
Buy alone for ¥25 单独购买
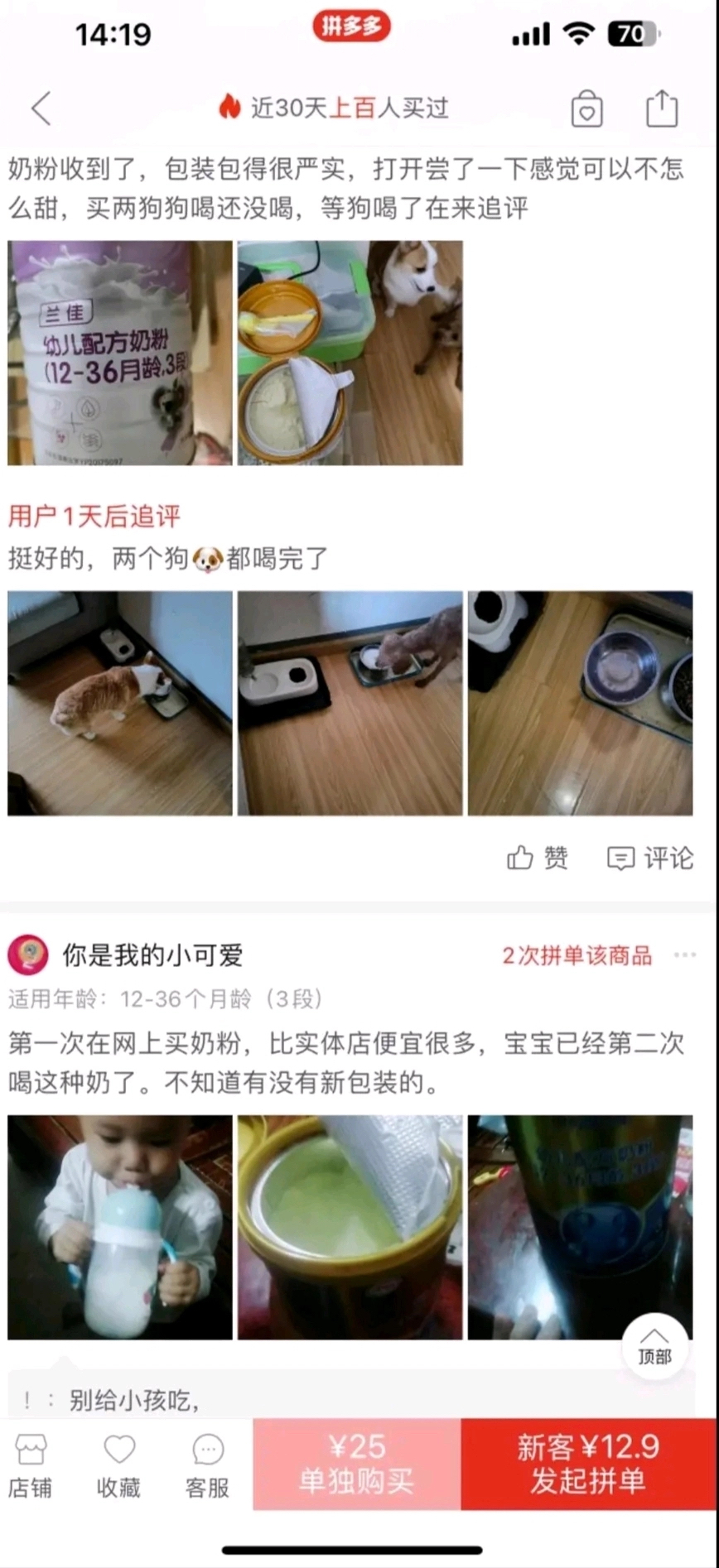pos(356,1464)
